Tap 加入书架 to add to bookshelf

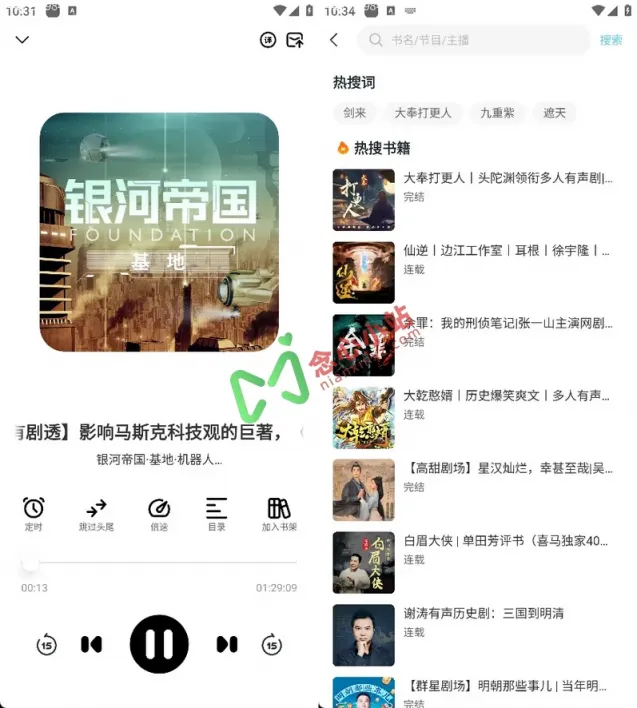point(279,514)
